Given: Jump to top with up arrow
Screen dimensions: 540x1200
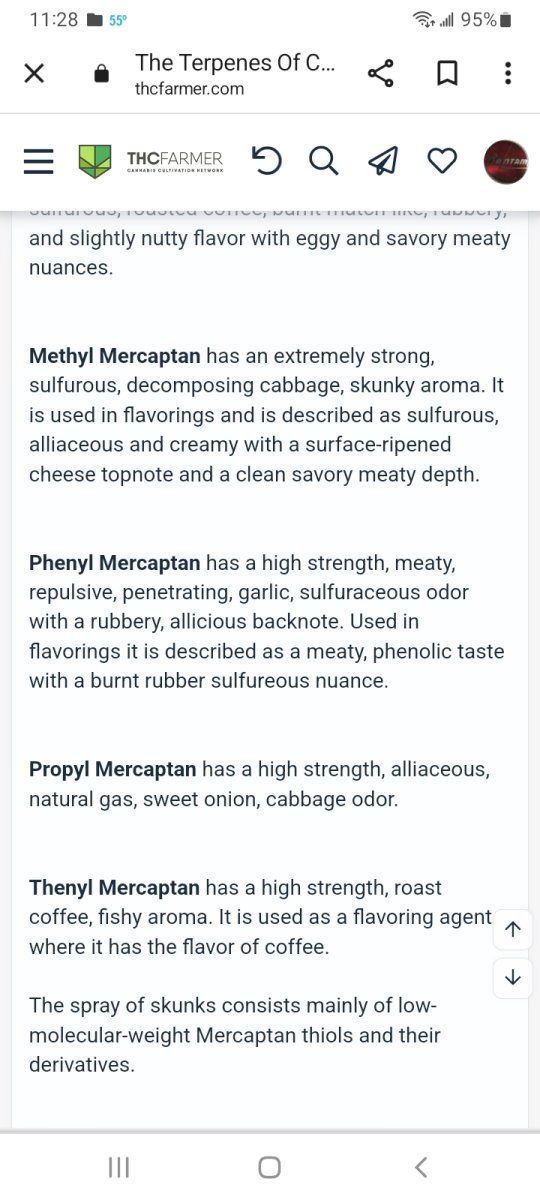Looking at the screenshot, I should pyautogui.click(x=513, y=929).
